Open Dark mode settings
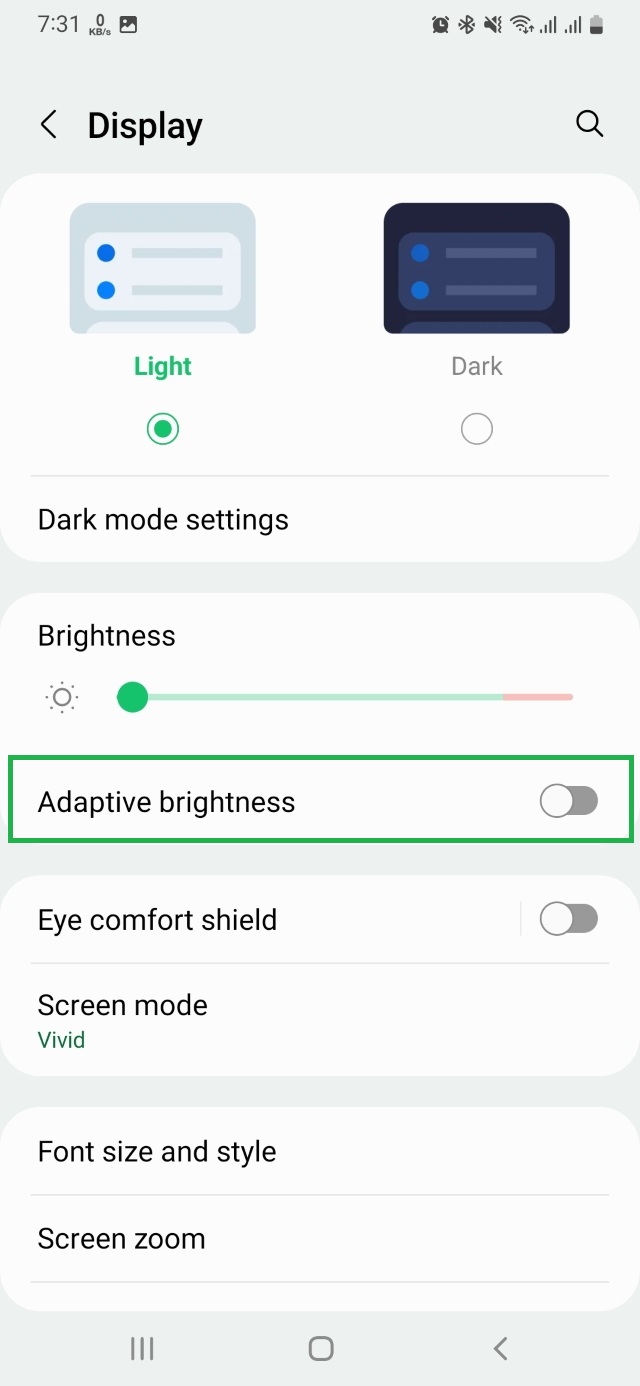 pyautogui.click(x=163, y=520)
